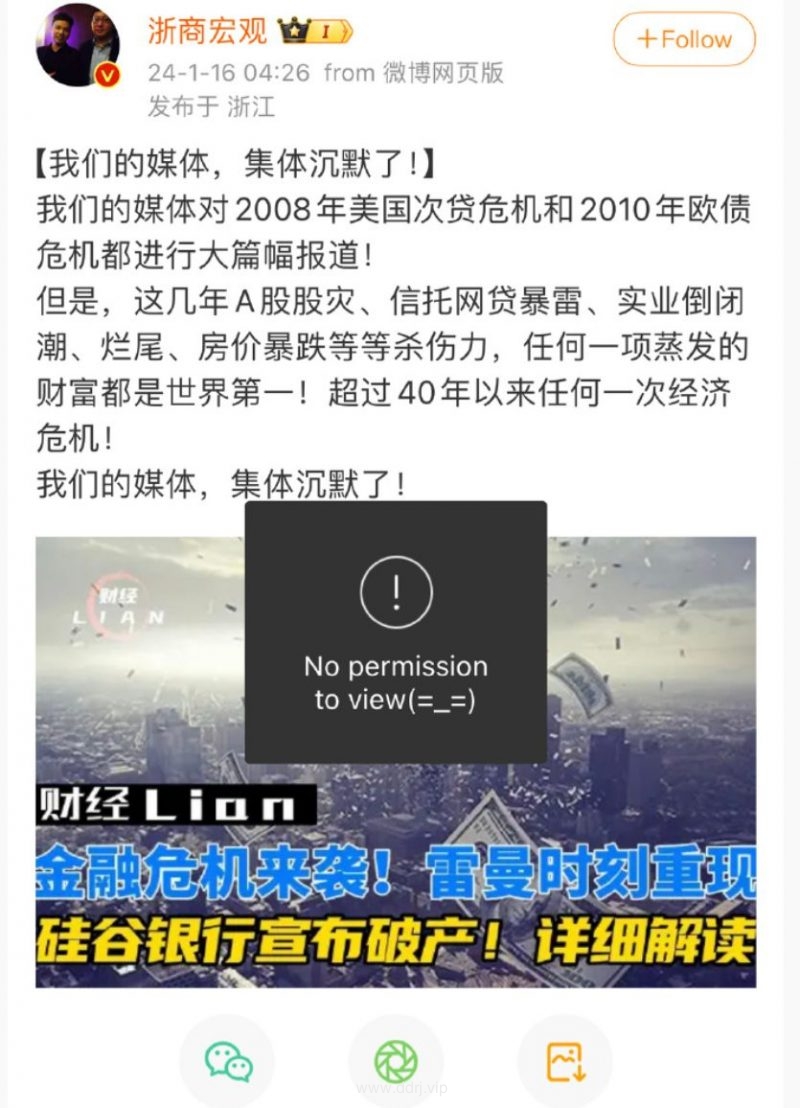Share to WeChat Moments with the camera-shutter icon

pos(396,1062)
